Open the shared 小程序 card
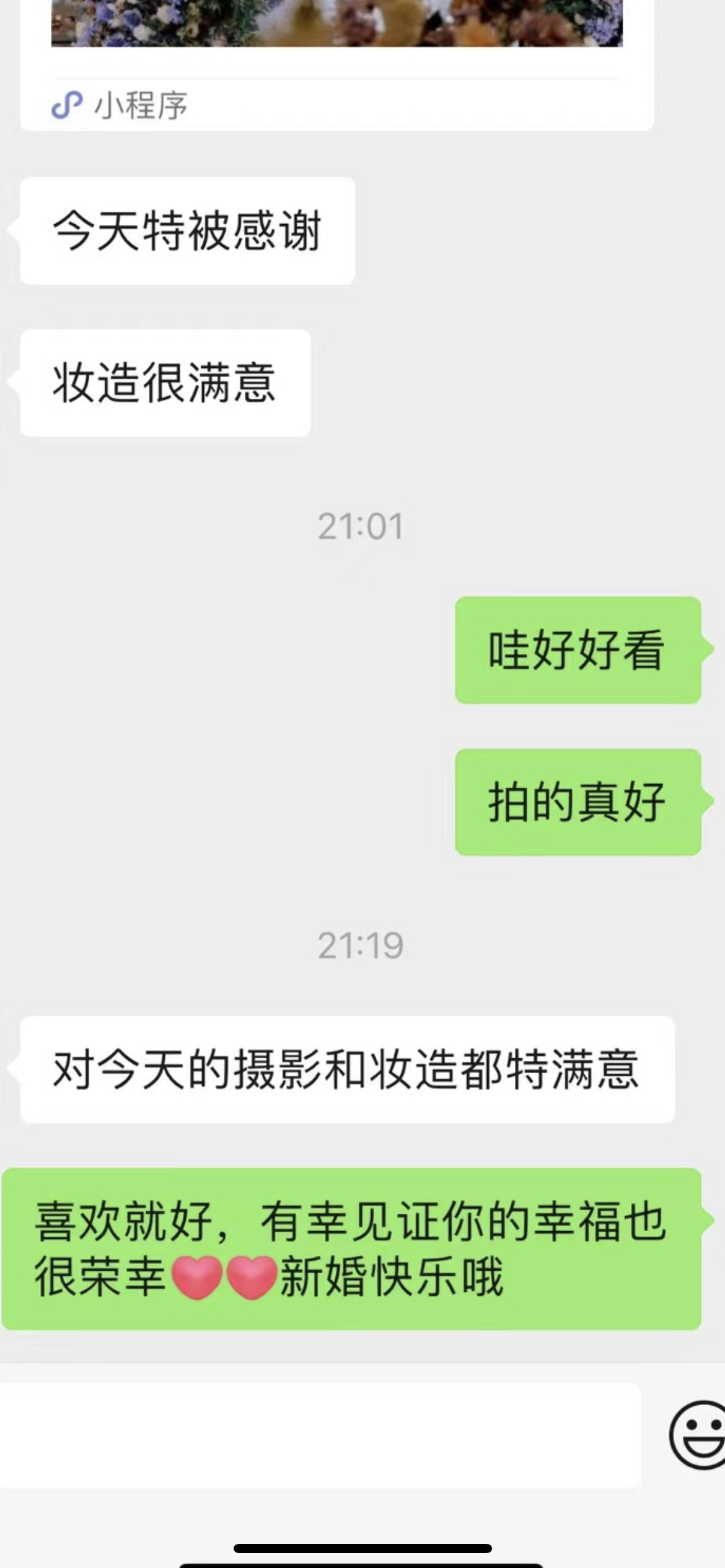This screenshot has width=725, height=1568. coord(336,62)
